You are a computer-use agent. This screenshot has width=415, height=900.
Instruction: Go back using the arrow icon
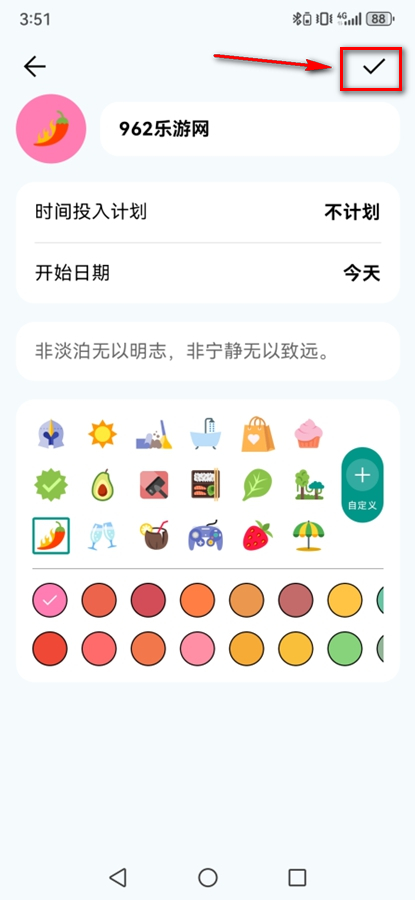[34, 67]
